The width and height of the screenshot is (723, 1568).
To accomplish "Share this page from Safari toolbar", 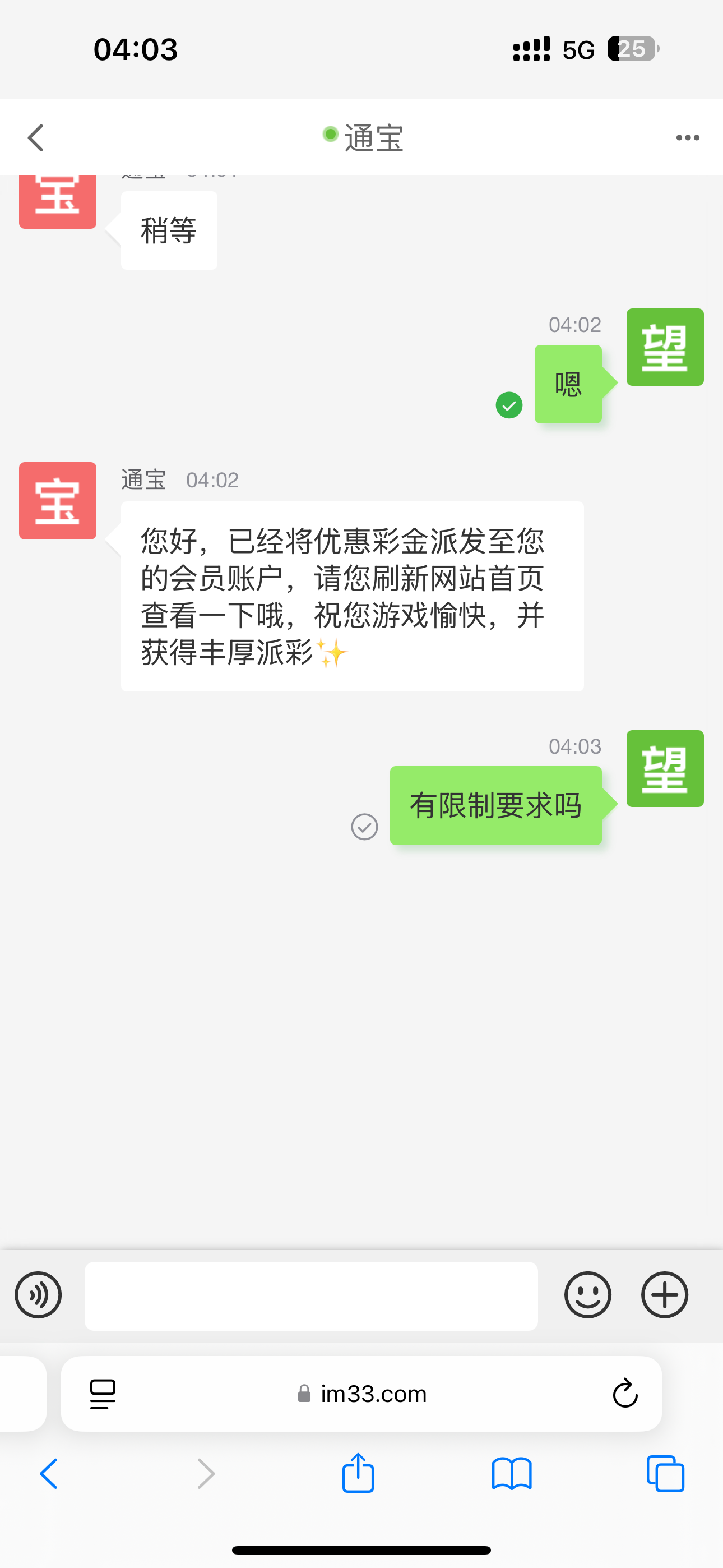I will pos(358,1473).
